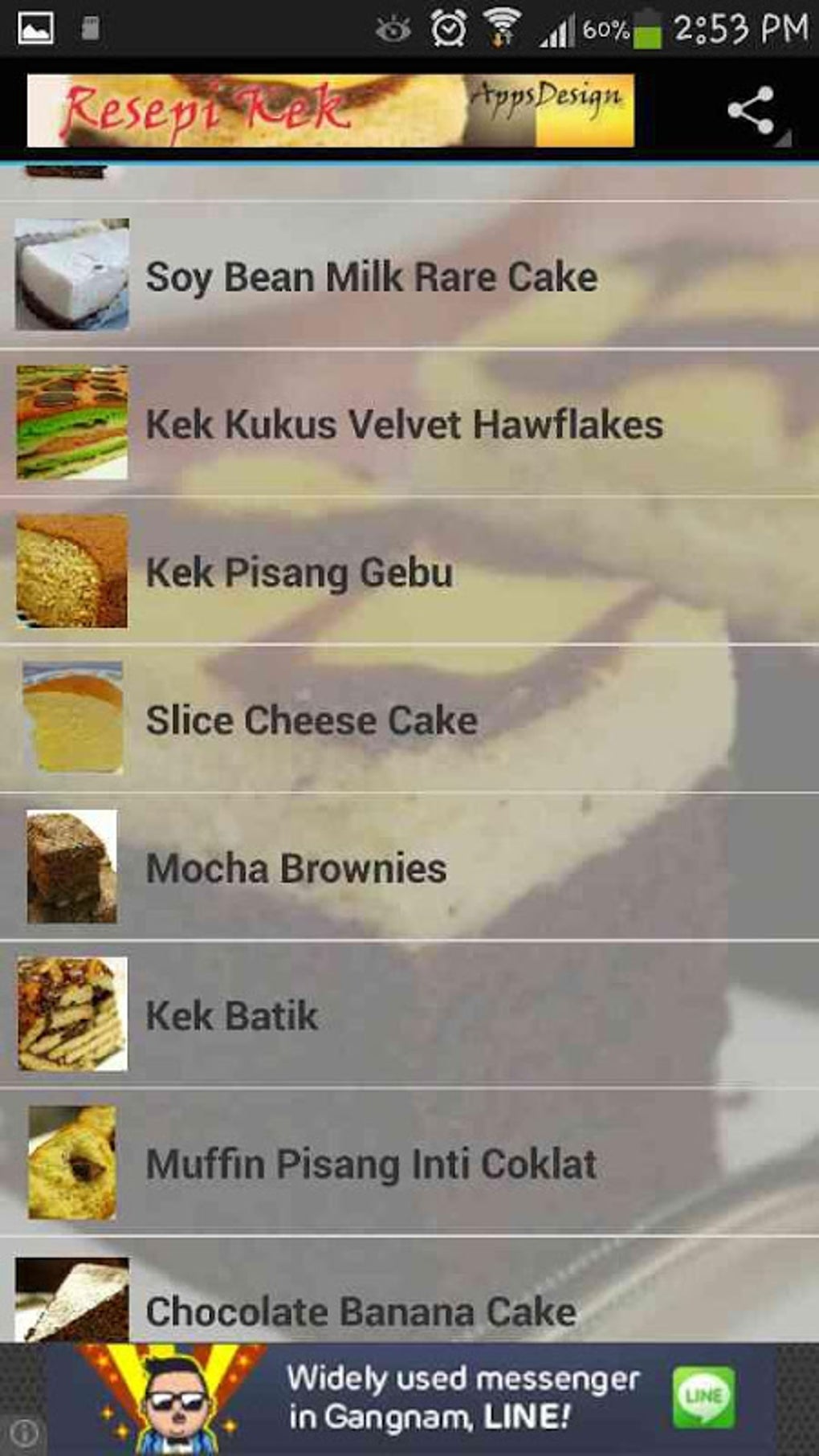
Task: Share the app via share icon
Action: pos(751,111)
